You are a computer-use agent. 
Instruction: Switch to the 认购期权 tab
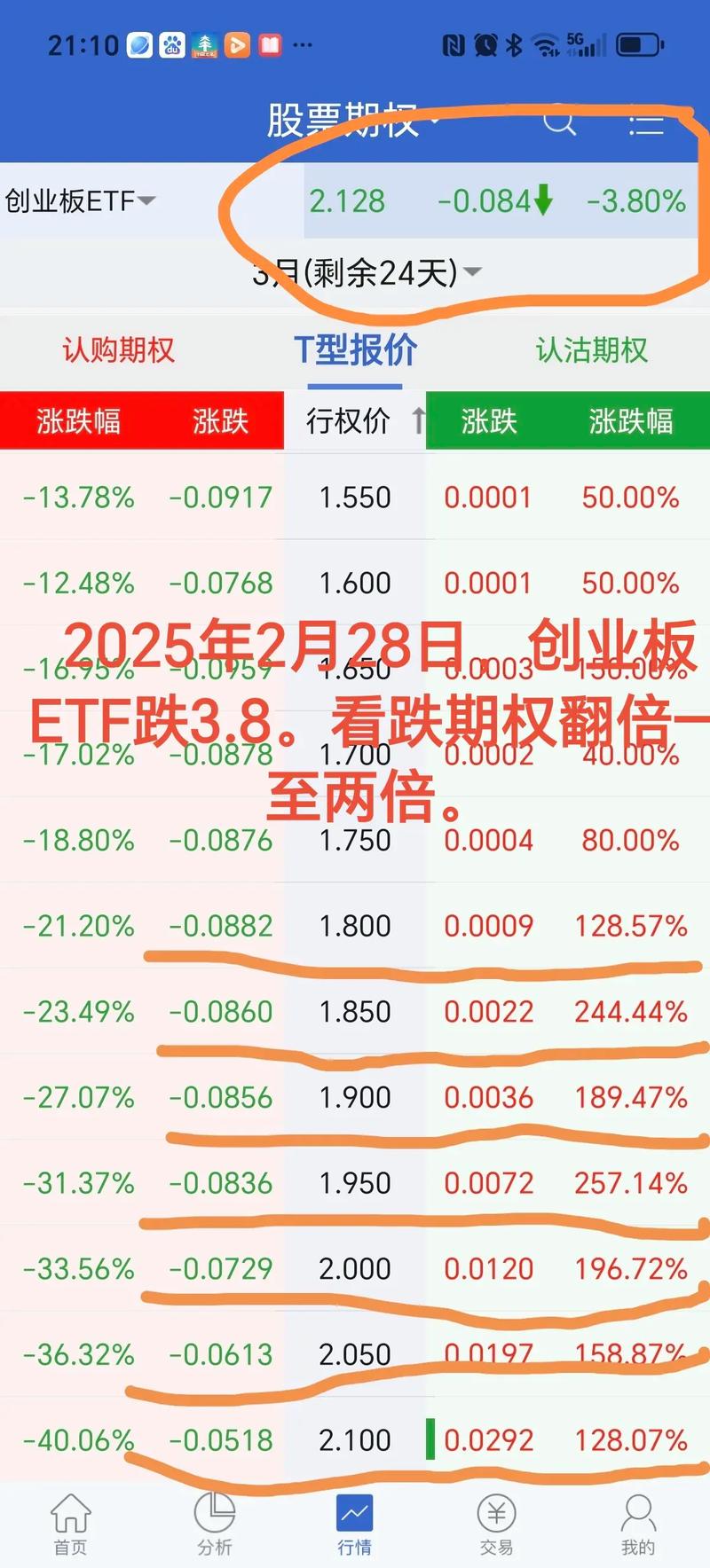pyautogui.click(x=118, y=350)
